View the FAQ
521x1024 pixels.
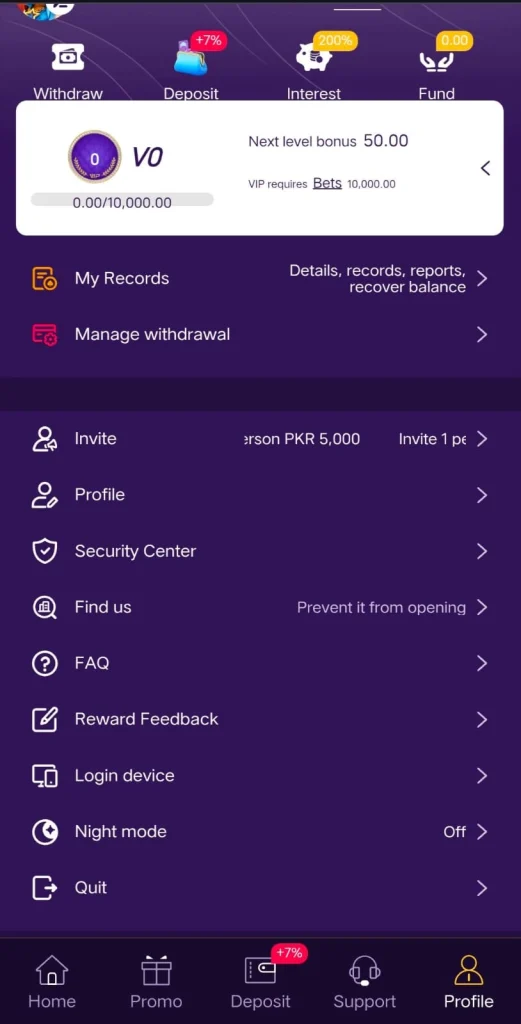[260, 664]
